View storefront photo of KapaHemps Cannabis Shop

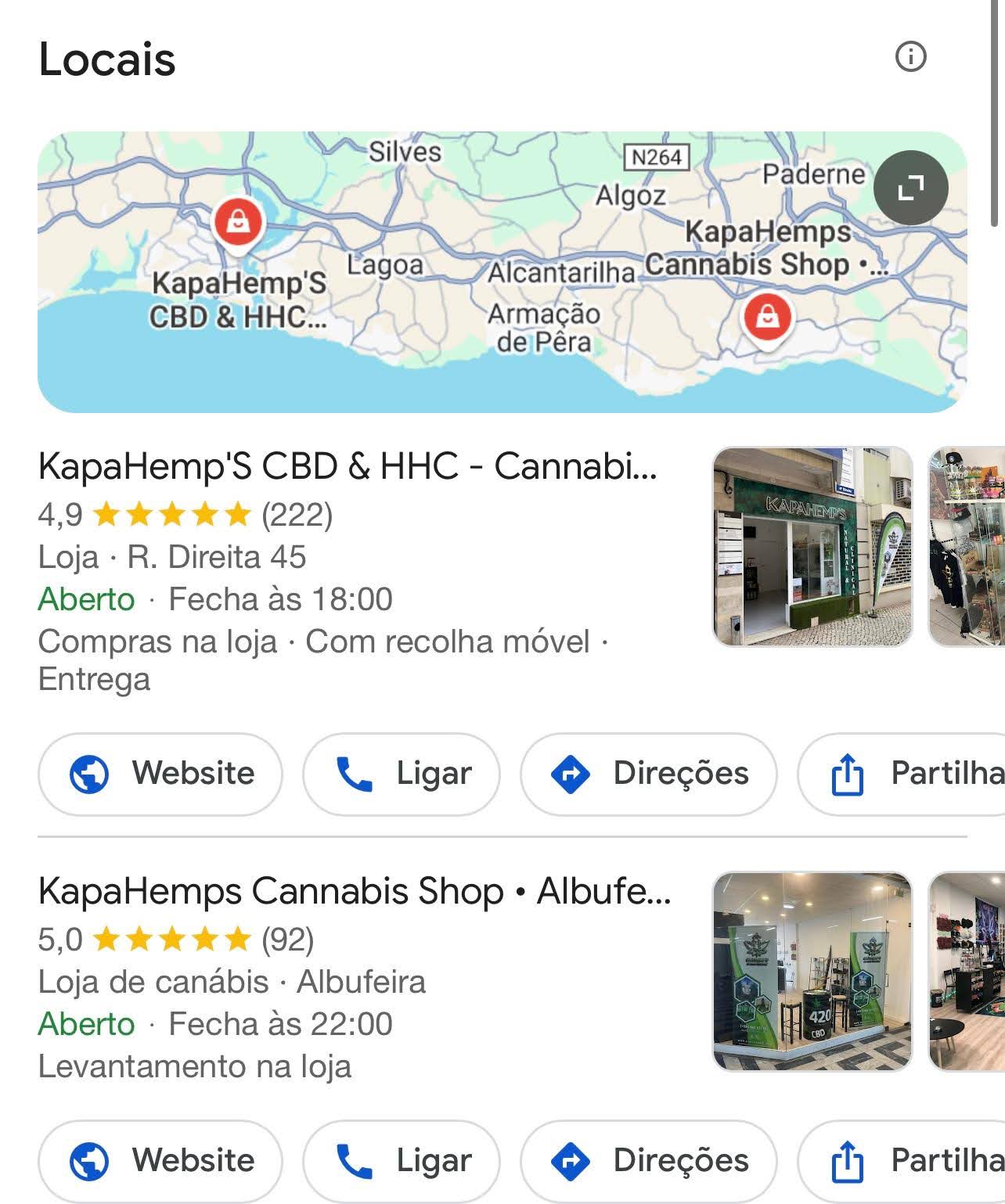pyautogui.click(x=812, y=971)
